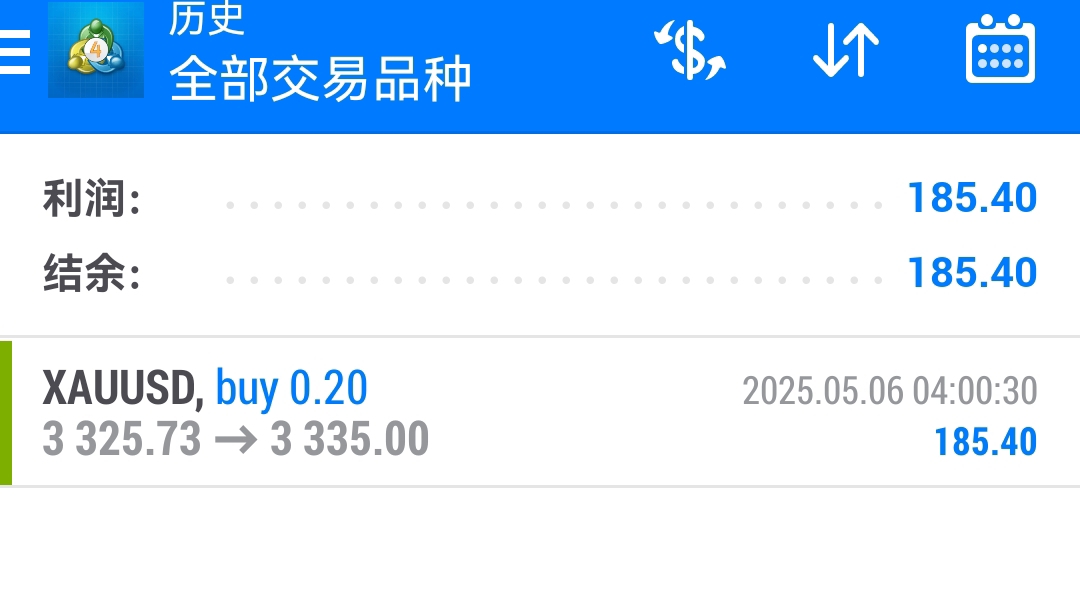Open the calendar period selector
The image size is (1080, 601).
1000,49
